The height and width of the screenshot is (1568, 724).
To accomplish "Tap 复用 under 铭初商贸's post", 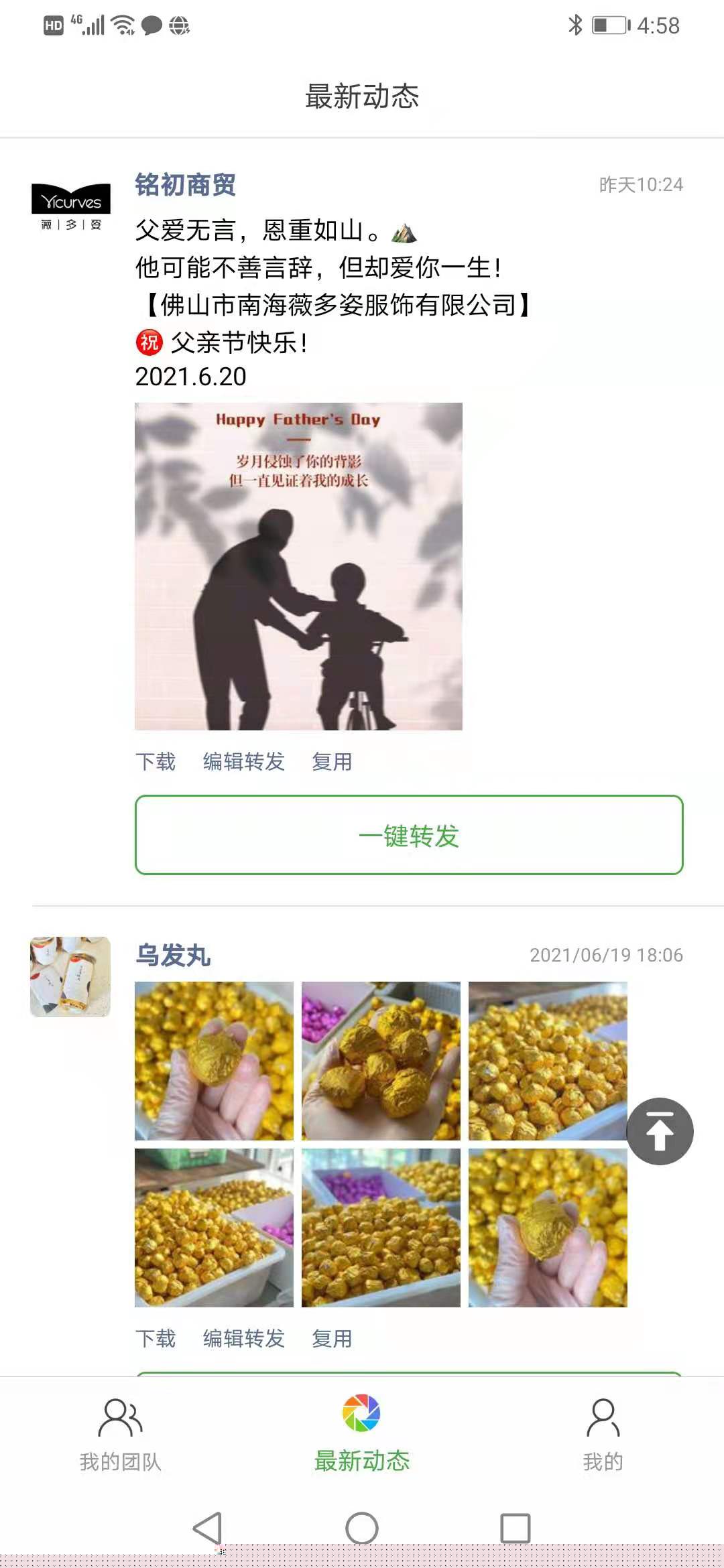I will (332, 762).
